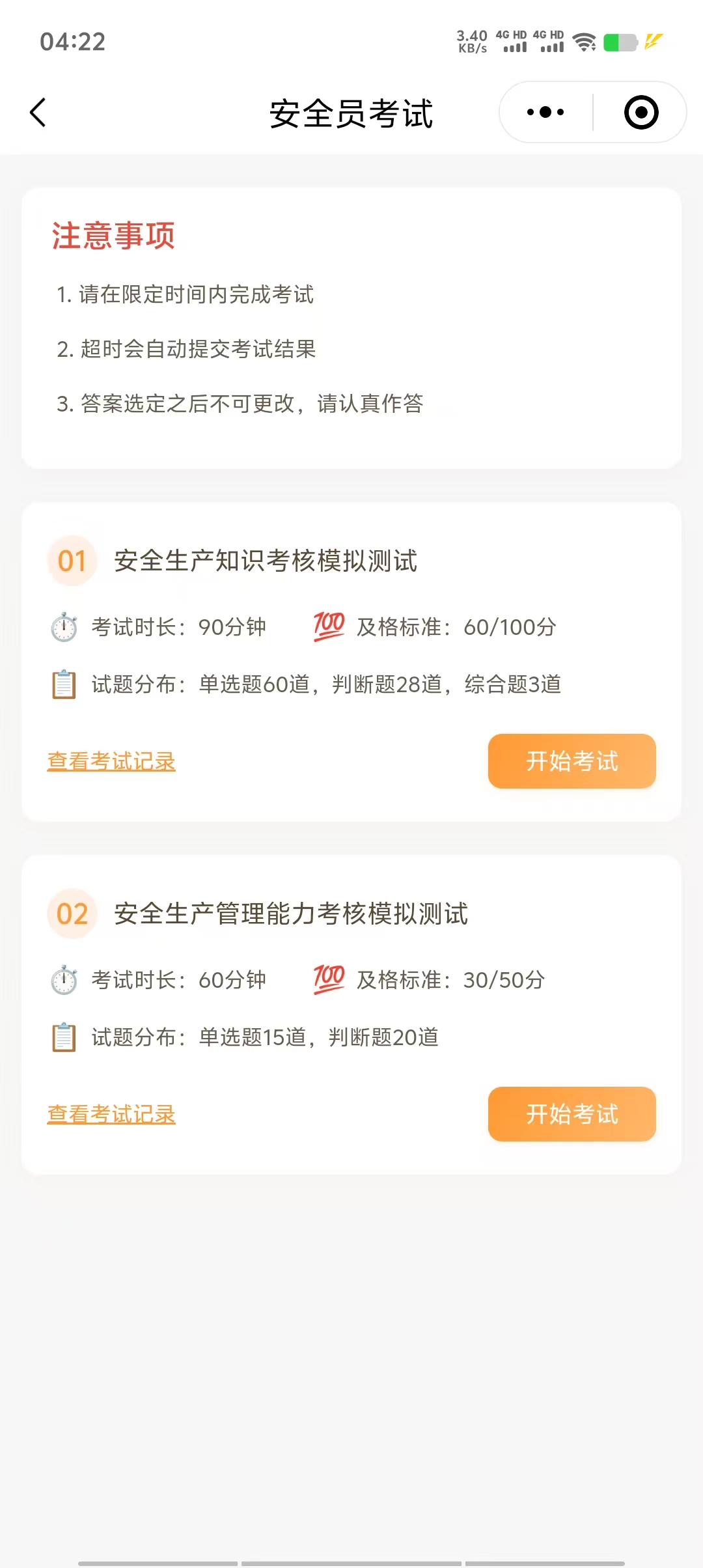Tap the 💯 icon beside 及格标准 60/100分
Viewport: 703px width, 1568px height.
(328, 627)
